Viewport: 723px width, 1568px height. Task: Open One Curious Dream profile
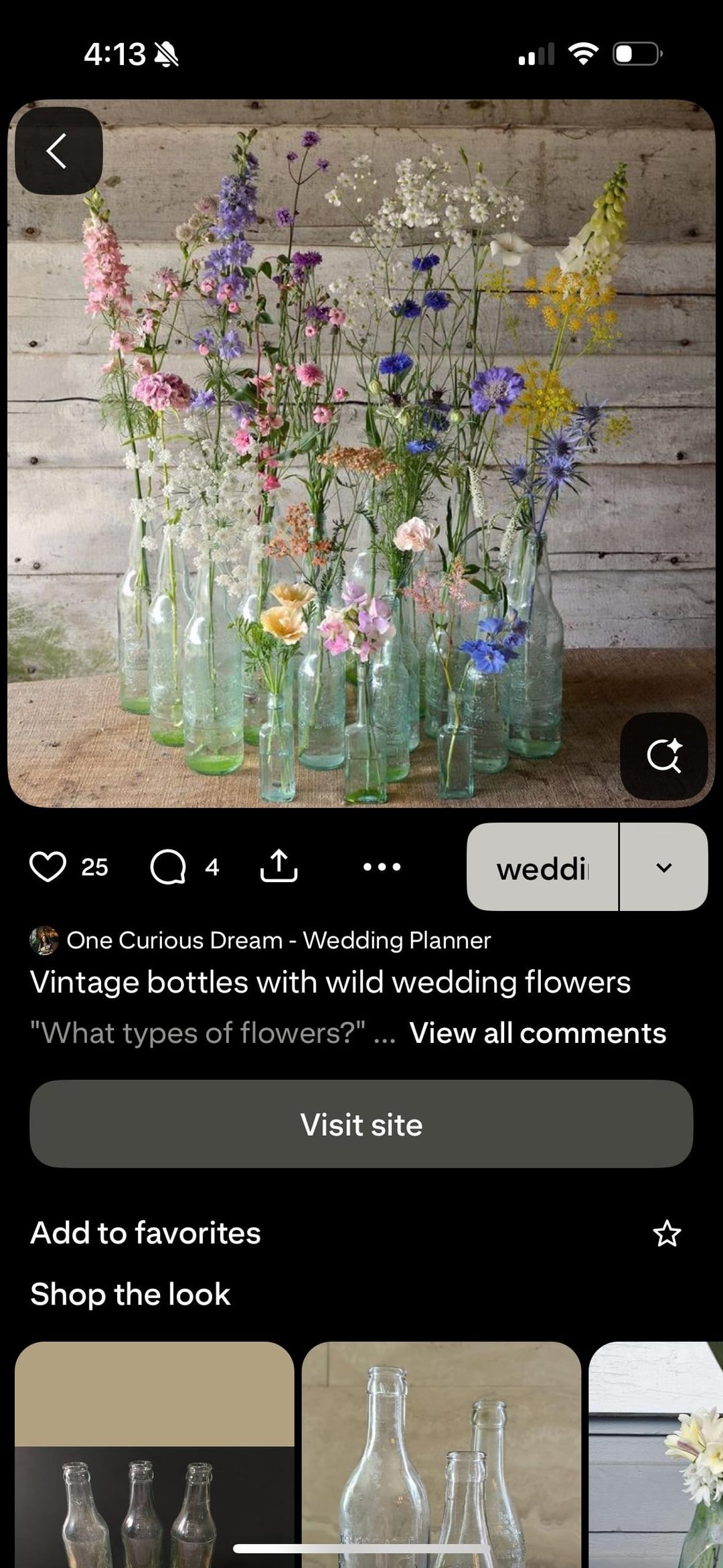pos(278,940)
